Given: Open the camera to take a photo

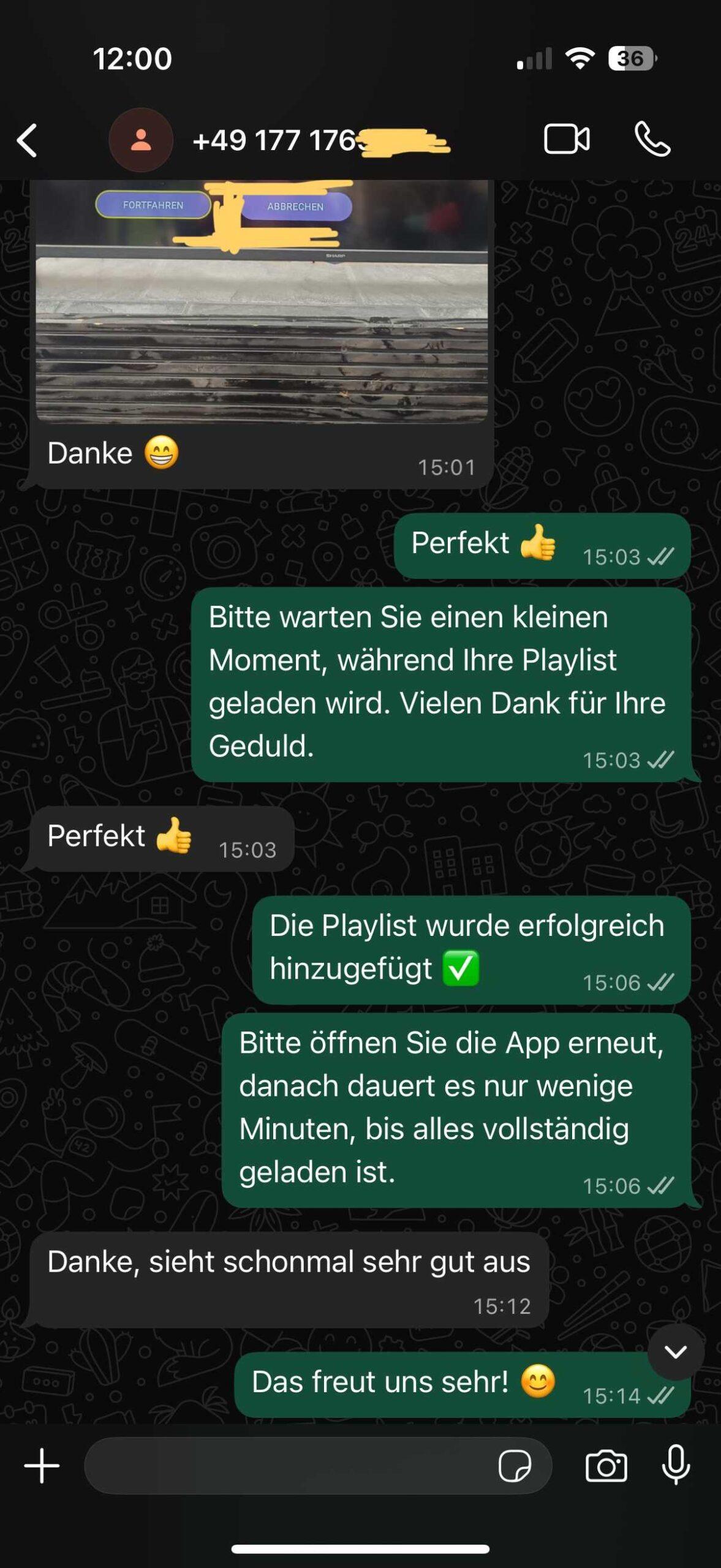Looking at the screenshot, I should coord(606,1466).
